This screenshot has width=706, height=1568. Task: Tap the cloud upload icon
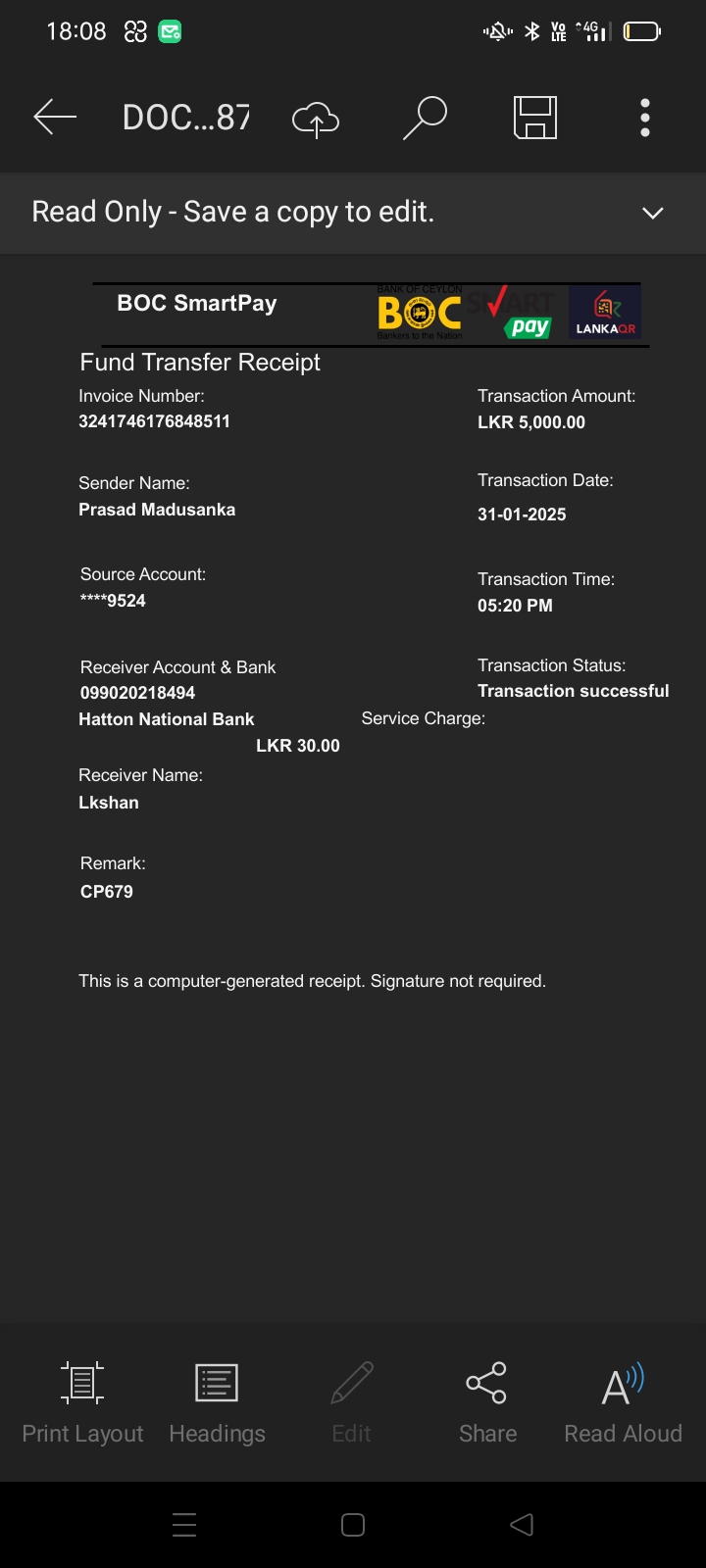point(316,119)
